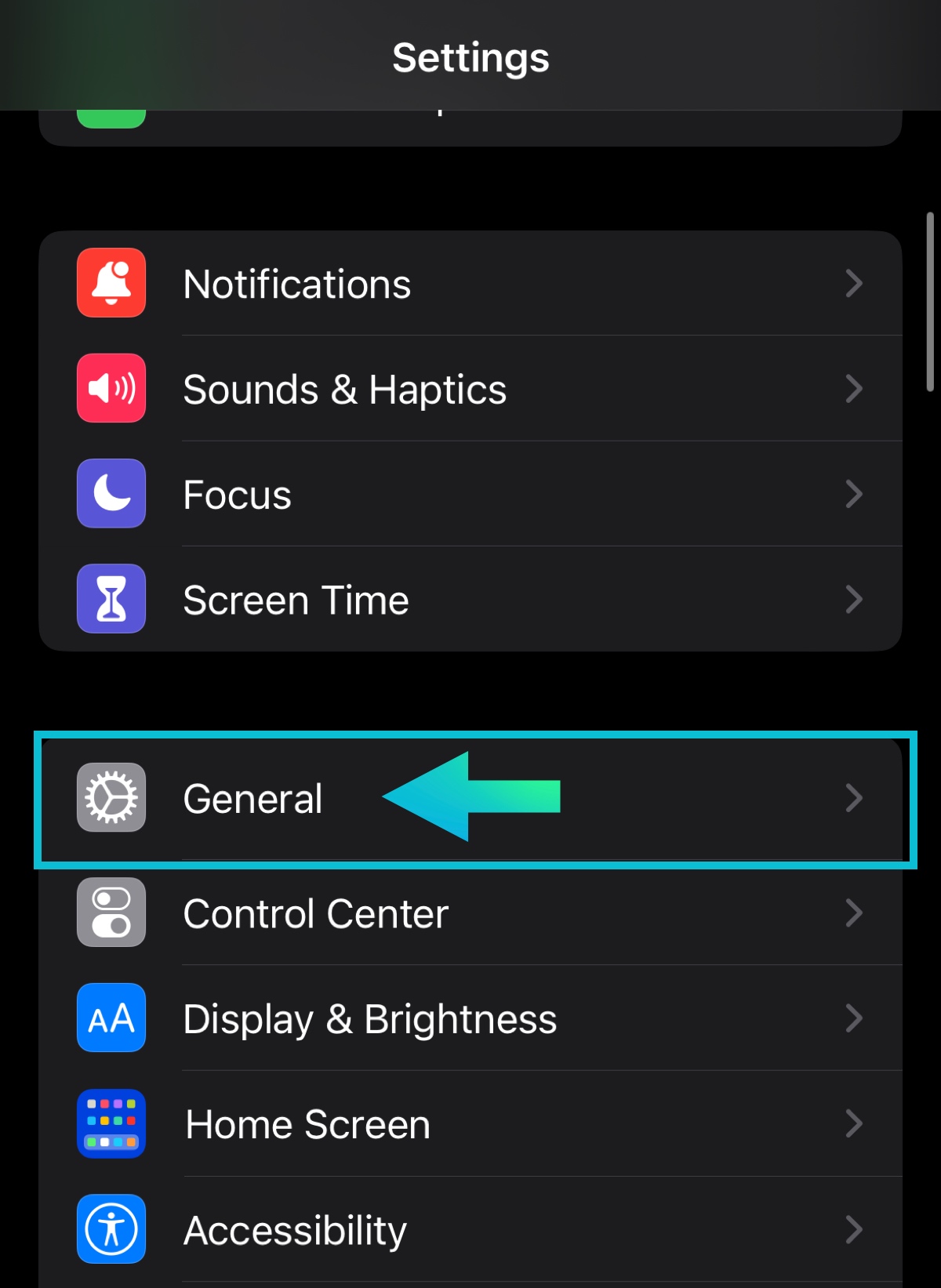Image resolution: width=941 pixels, height=1288 pixels.
Task: Go to Focus settings
Action: tap(470, 494)
